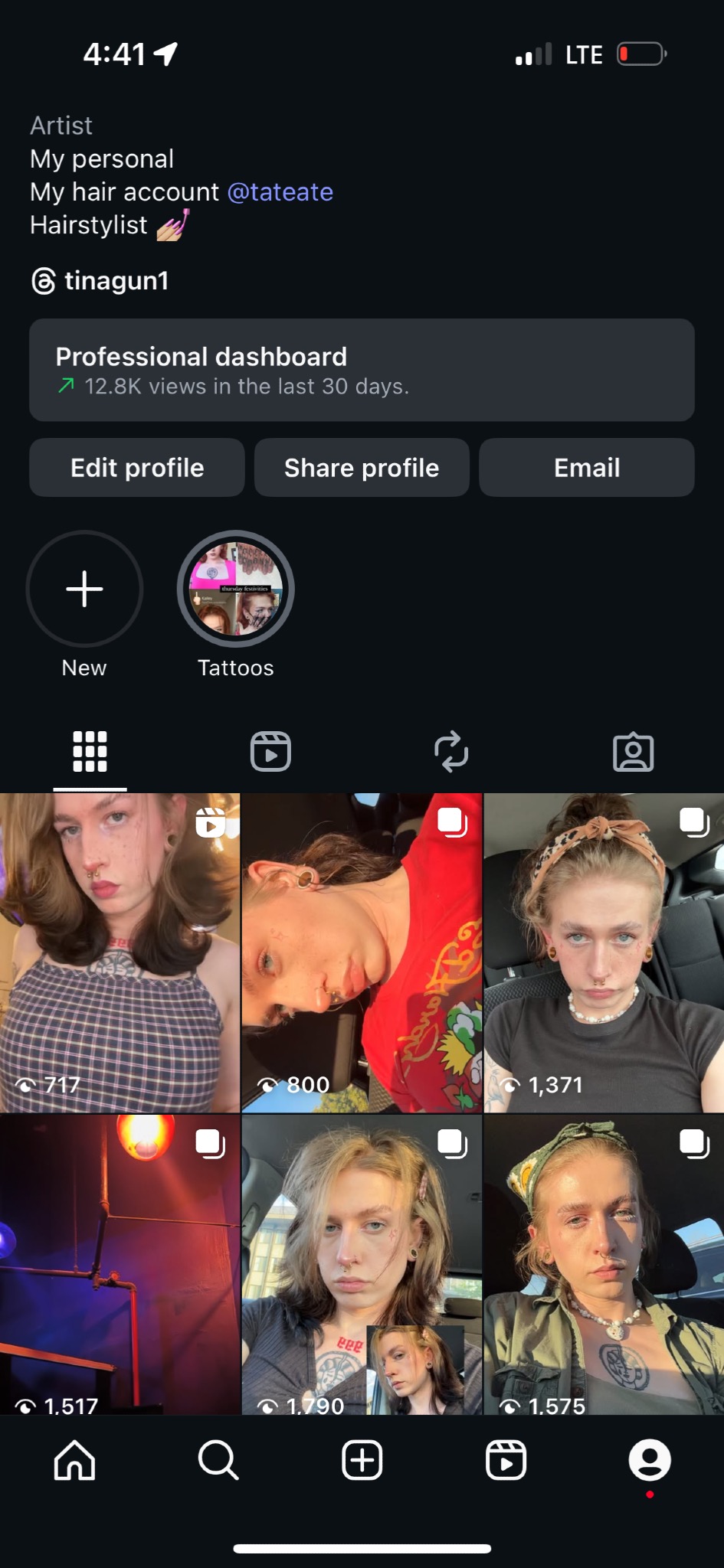The width and height of the screenshot is (724, 1568).
Task: Open the post with 1,517 views
Action: (x=120, y=1263)
